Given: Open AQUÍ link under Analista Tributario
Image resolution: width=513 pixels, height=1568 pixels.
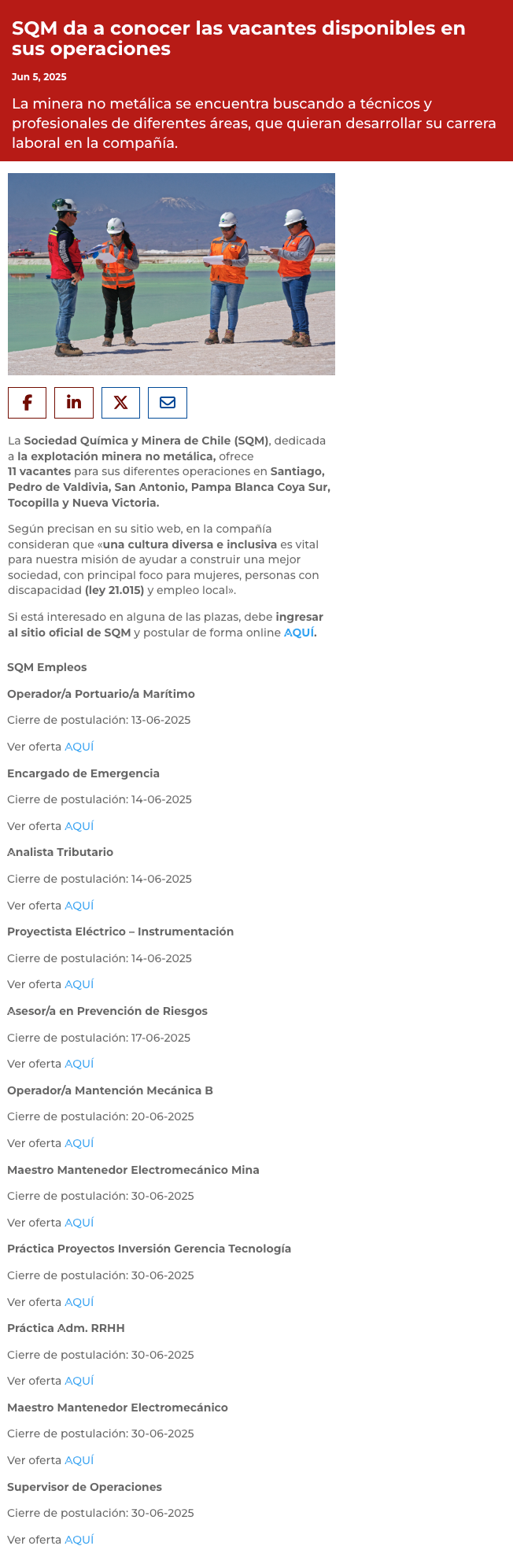Looking at the screenshot, I should 79,906.
